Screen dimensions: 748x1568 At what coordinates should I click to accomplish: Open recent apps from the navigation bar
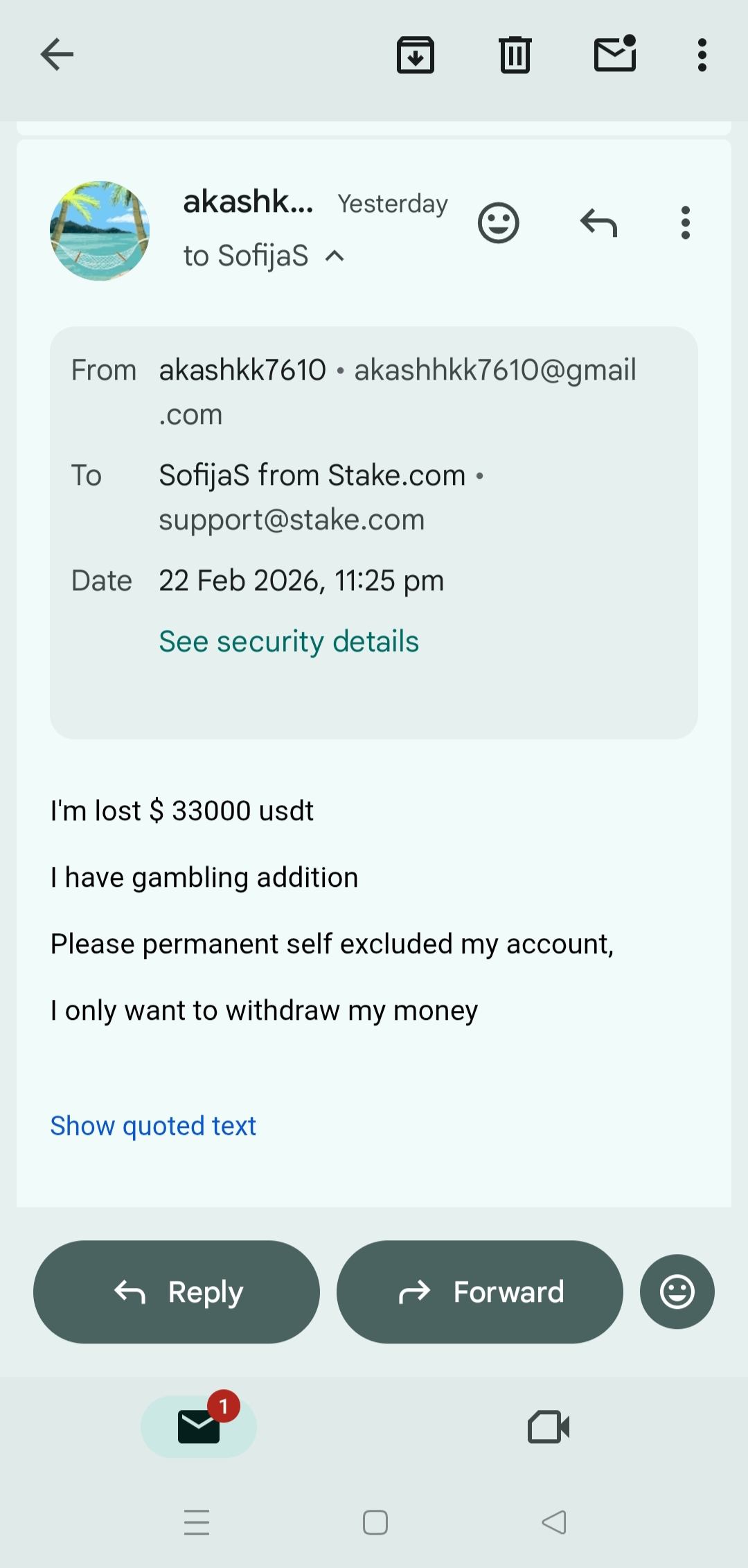coord(197,1522)
